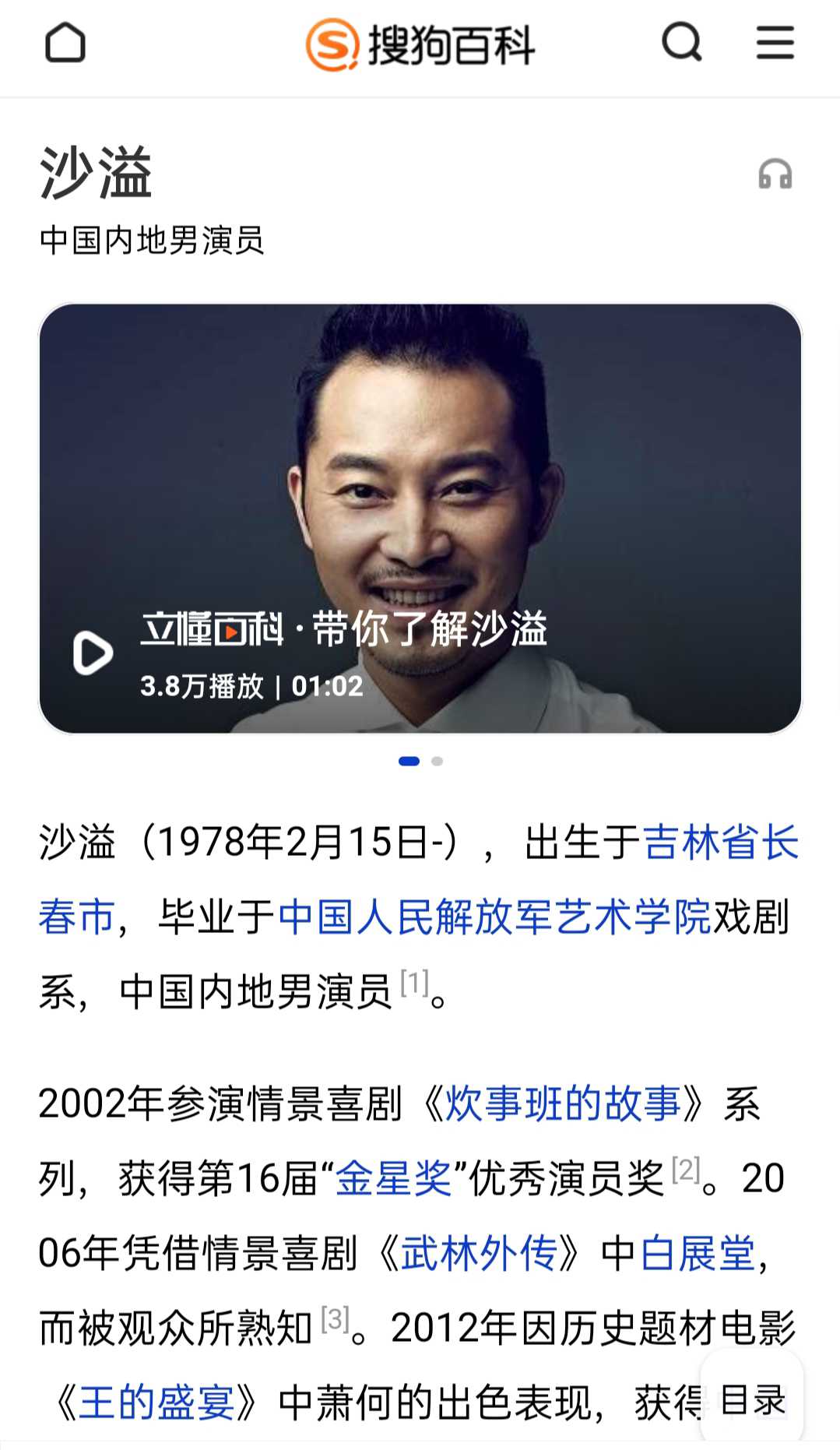Open the search icon
840x1450 pixels.
(x=682, y=43)
